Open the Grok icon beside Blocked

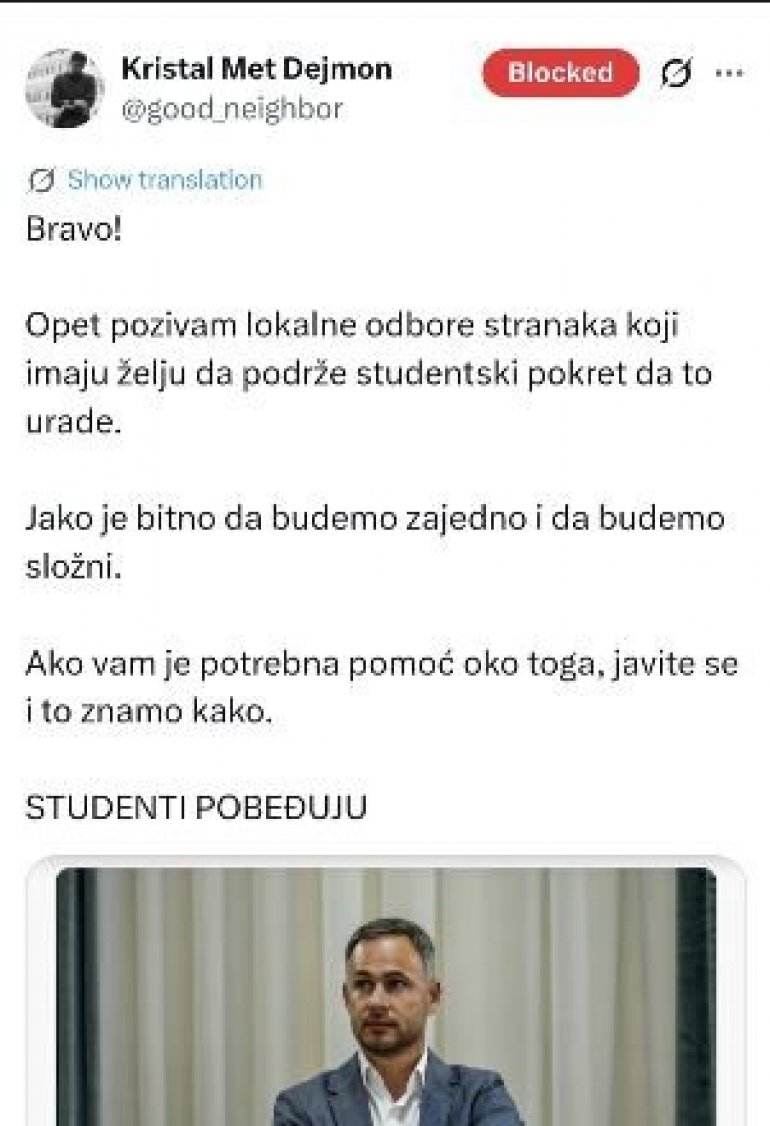pos(676,73)
